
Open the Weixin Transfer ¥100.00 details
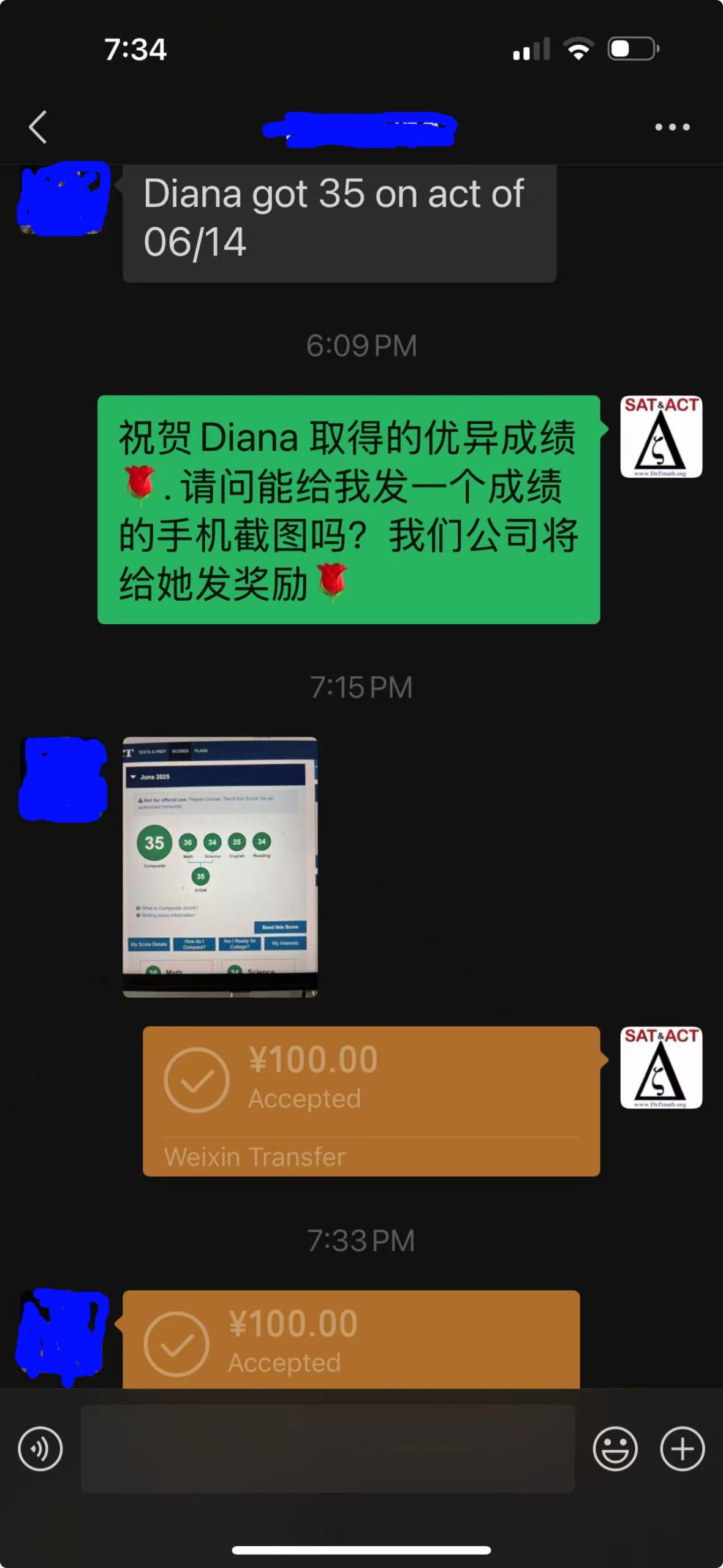click(371, 1101)
